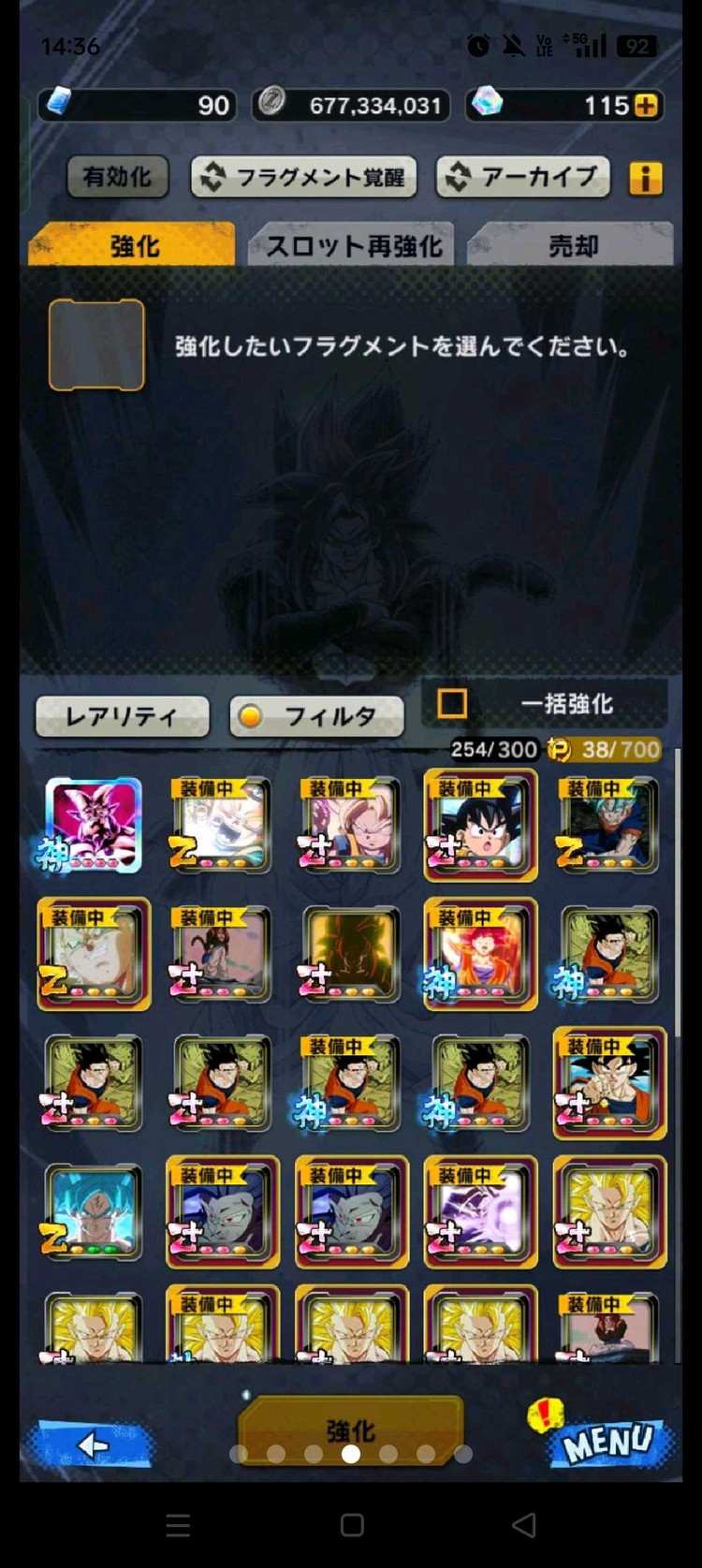Select the dark silhouette fragment tile
This screenshot has width=702, height=1568.
point(351,953)
